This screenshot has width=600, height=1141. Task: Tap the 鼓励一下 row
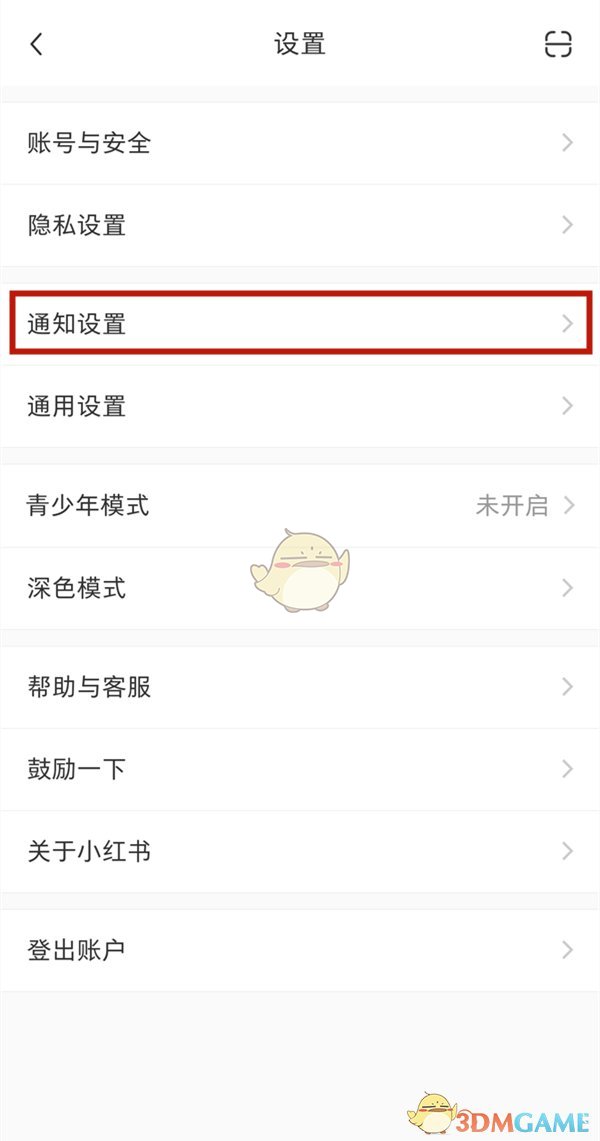pyautogui.click(x=300, y=769)
